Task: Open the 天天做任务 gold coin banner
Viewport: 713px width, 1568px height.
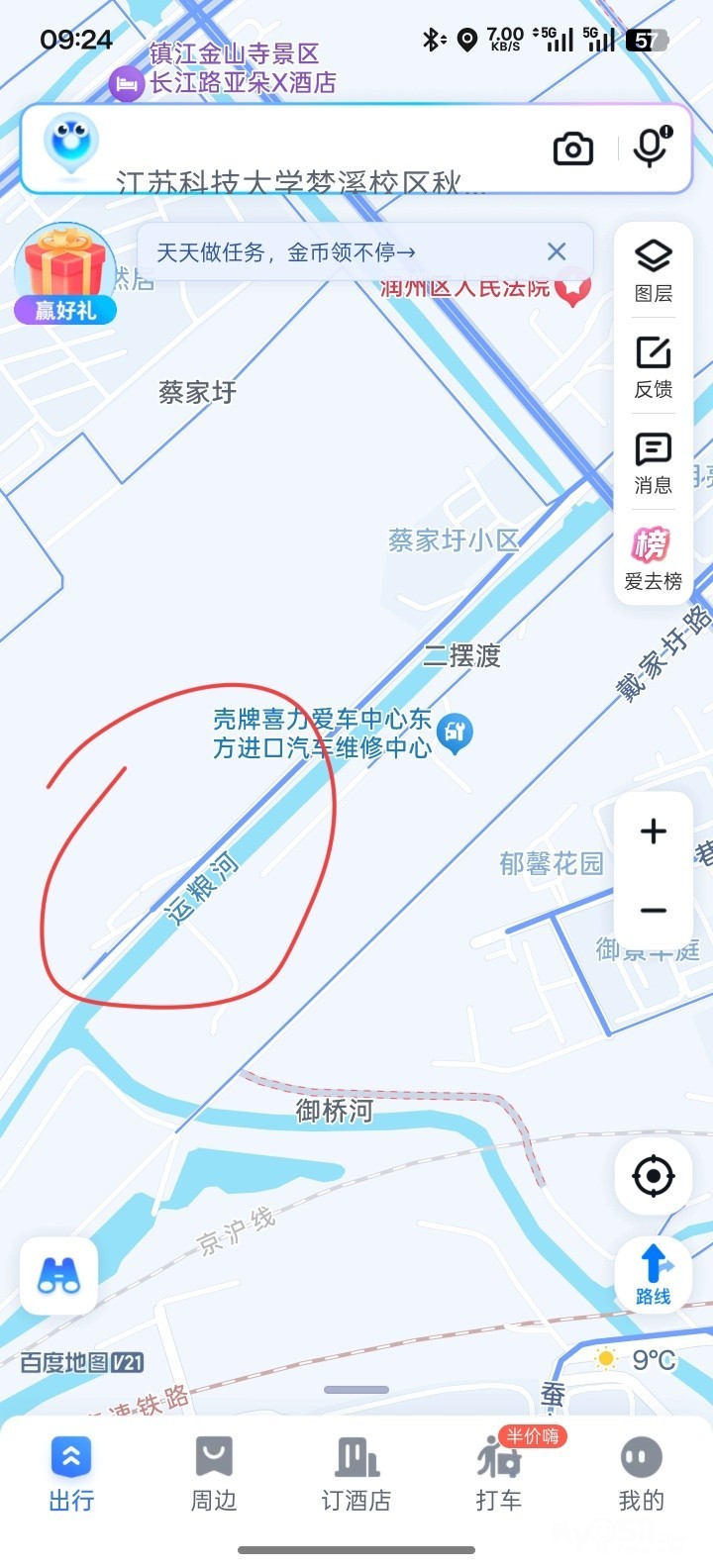Action: pyautogui.click(x=287, y=252)
